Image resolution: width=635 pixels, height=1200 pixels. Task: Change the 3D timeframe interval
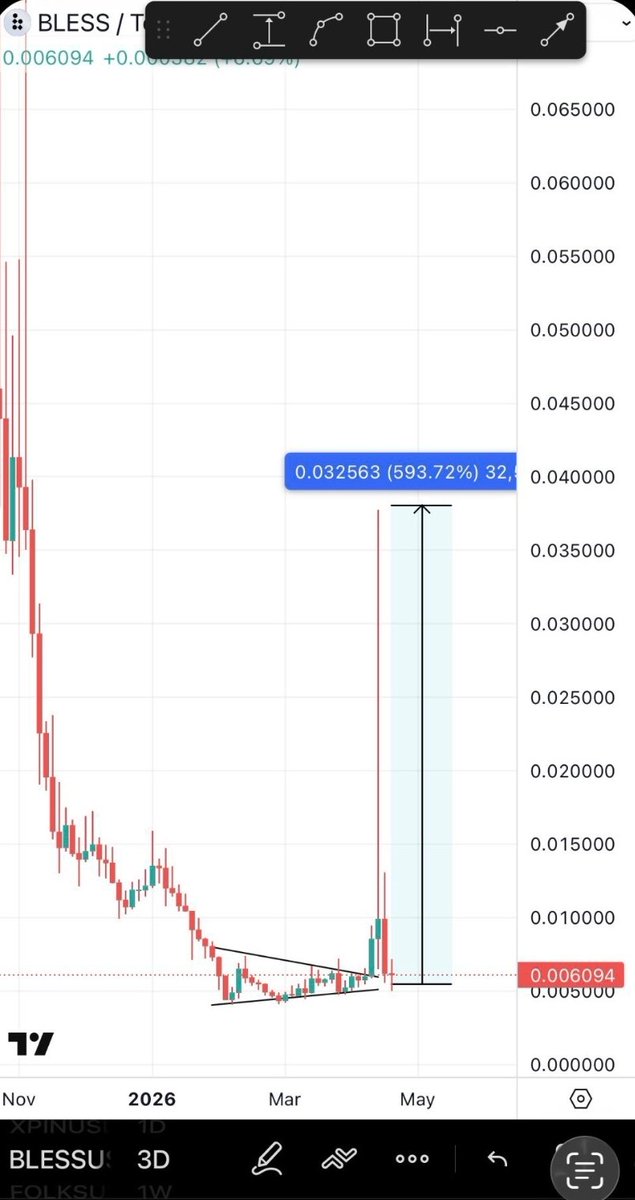tap(152, 1160)
